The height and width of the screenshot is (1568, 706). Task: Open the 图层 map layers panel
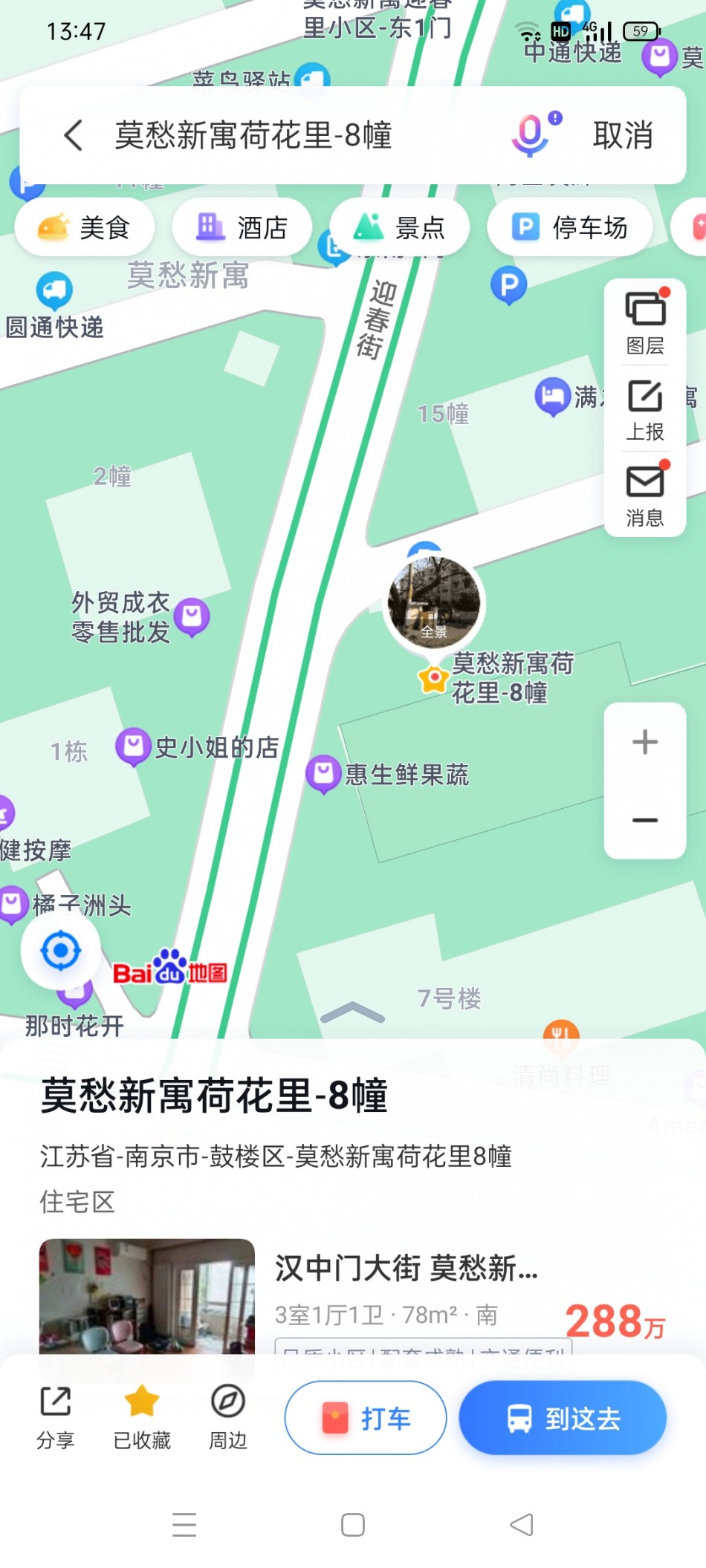click(645, 322)
